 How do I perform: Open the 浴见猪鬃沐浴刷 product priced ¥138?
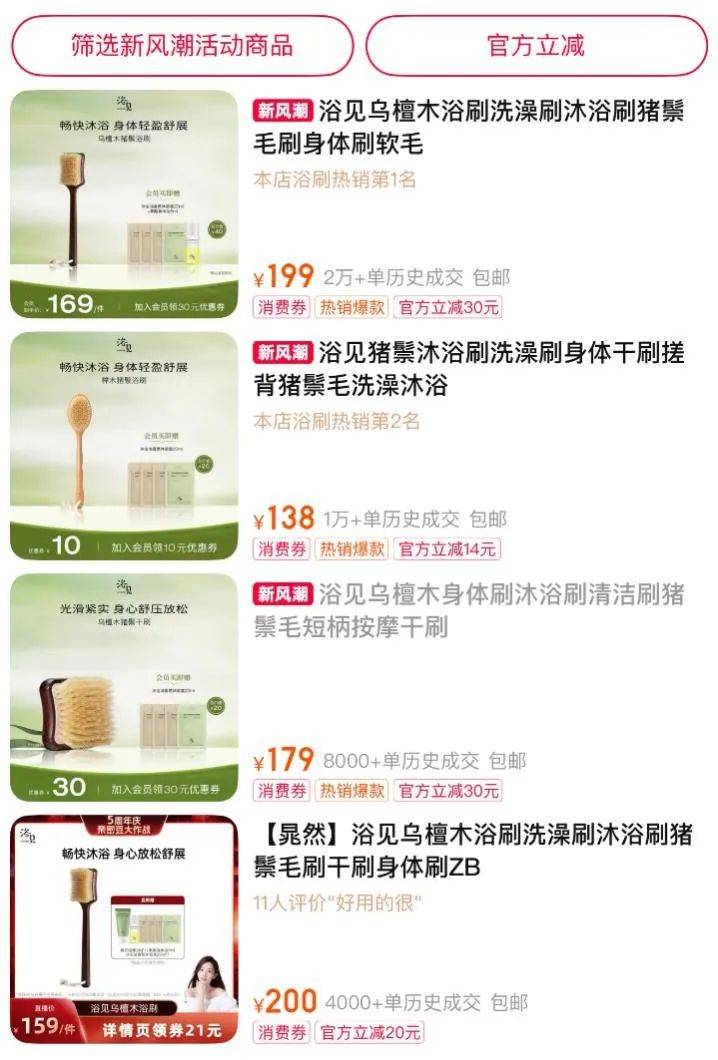click(468, 369)
